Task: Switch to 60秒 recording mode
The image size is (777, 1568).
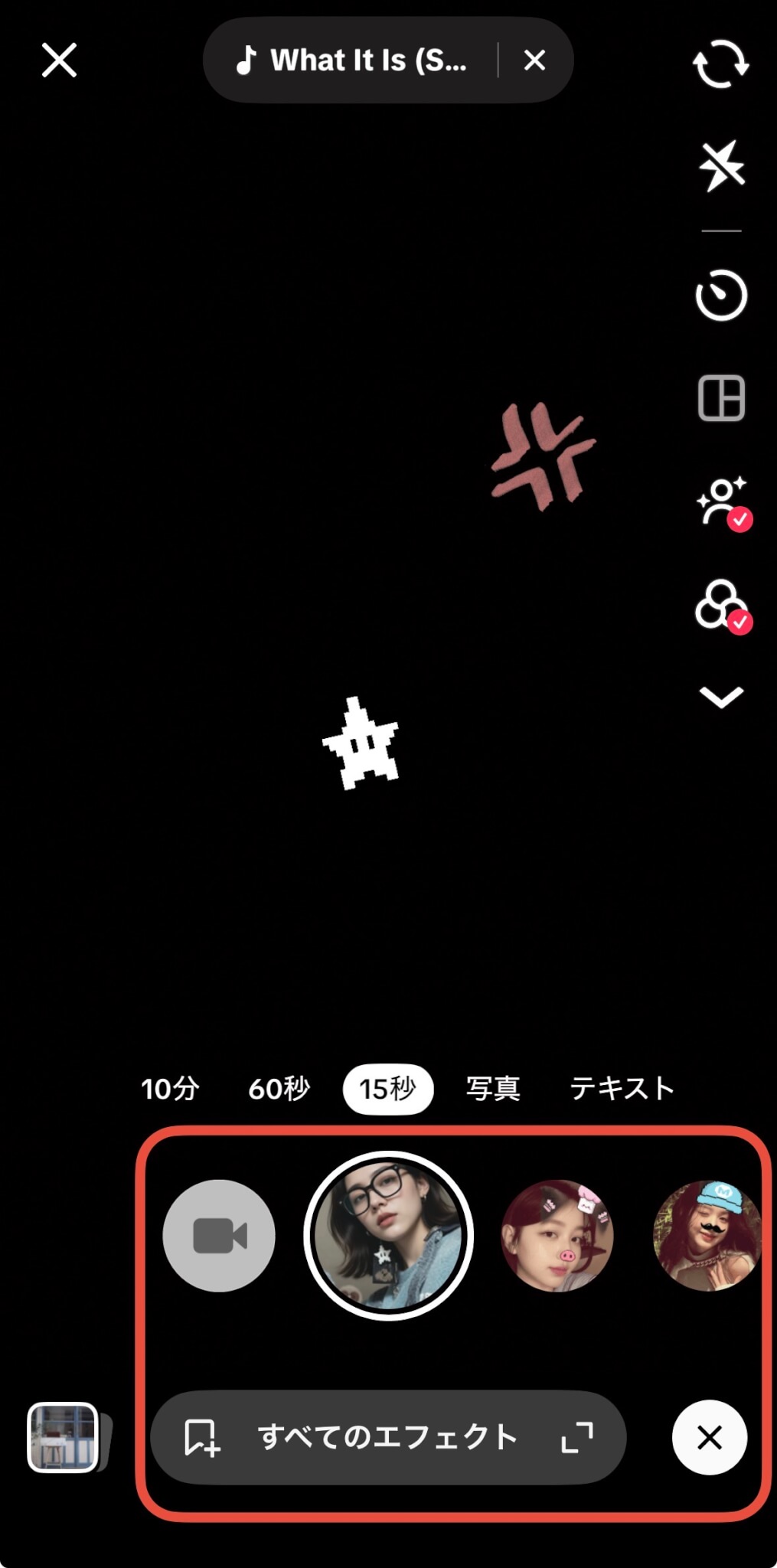Action: (279, 1088)
